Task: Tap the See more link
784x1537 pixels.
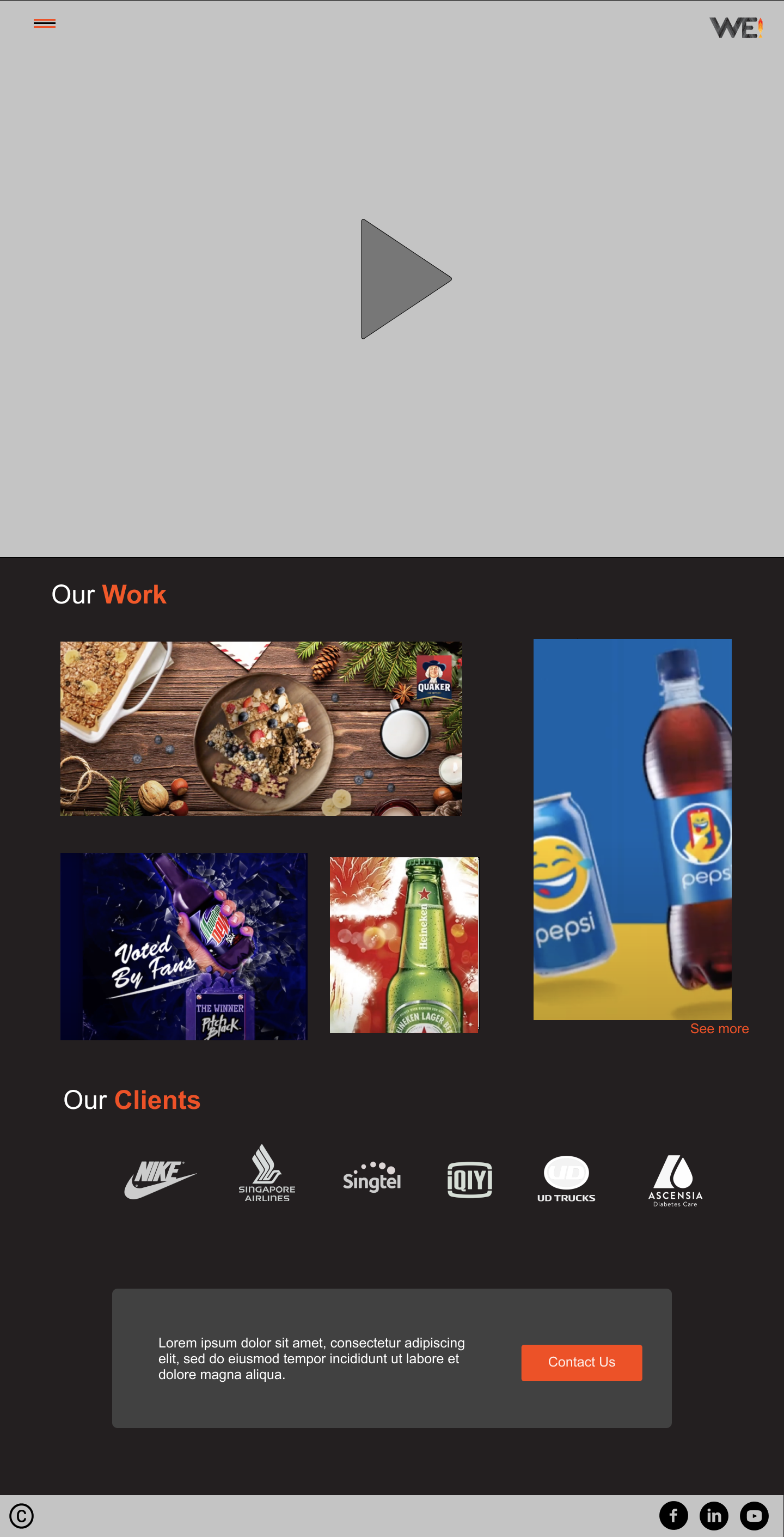Action: (x=719, y=1029)
